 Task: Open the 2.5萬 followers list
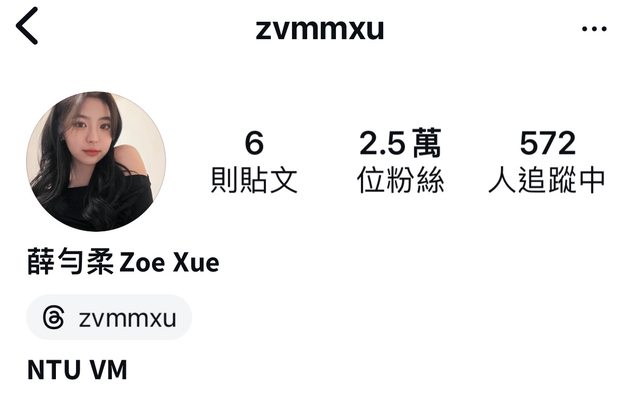(400, 162)
